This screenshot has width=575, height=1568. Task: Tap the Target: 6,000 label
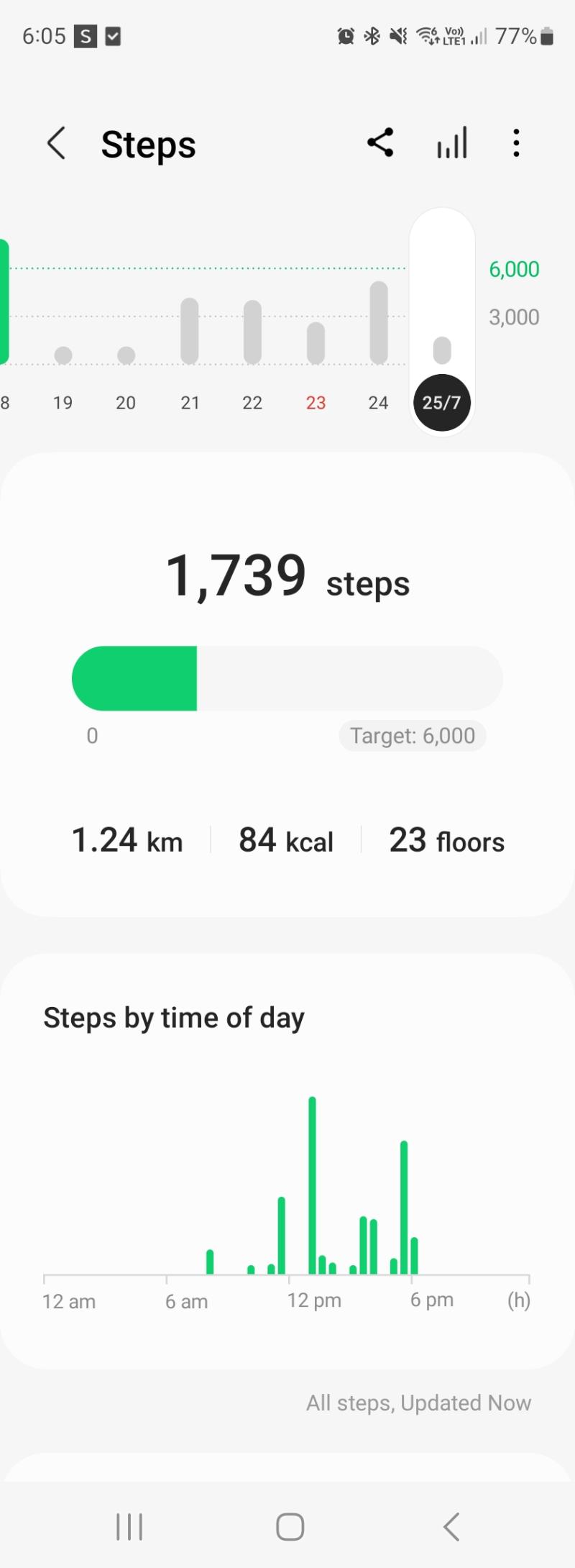[412, 735]
